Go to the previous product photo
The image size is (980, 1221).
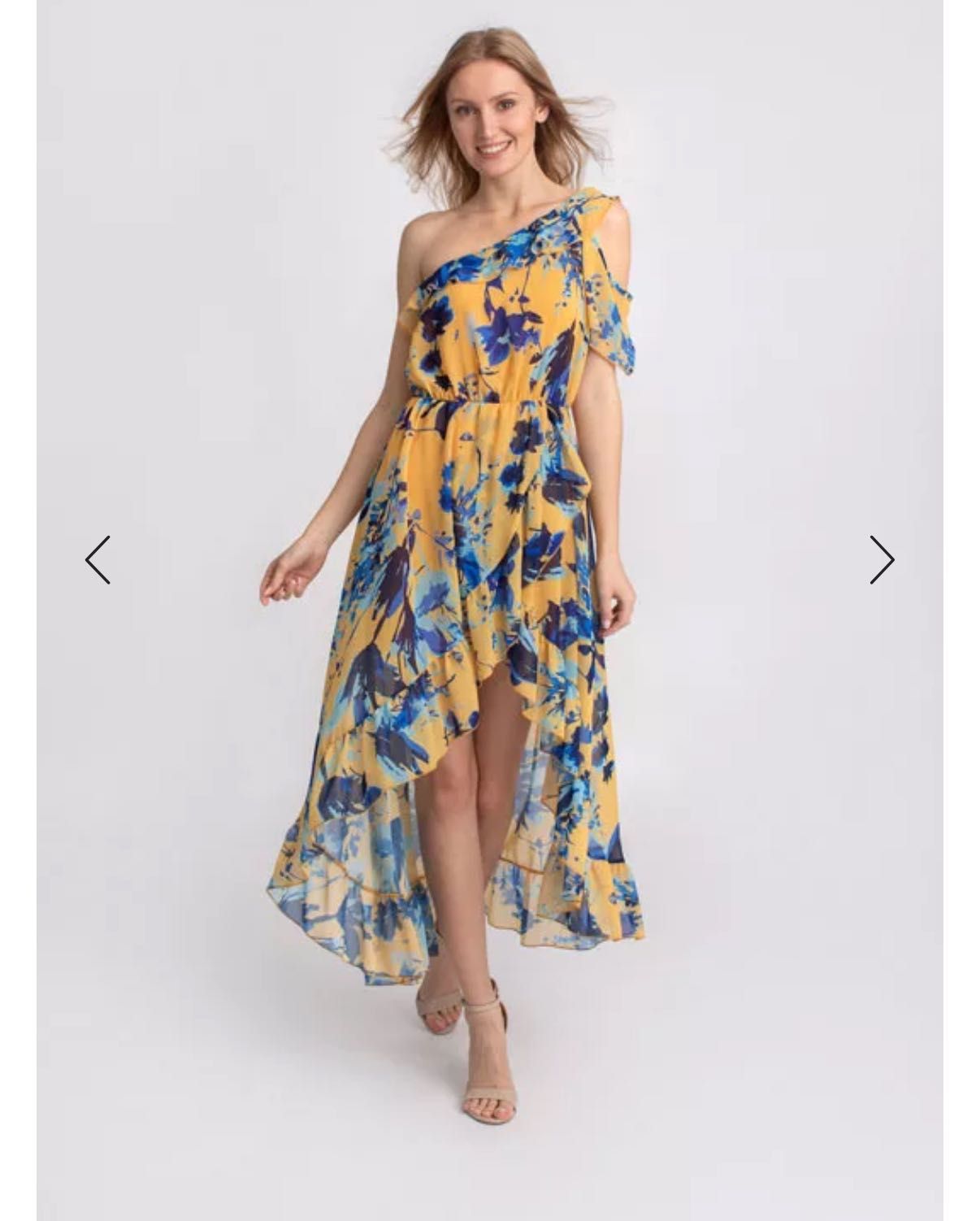pos(98,559)
